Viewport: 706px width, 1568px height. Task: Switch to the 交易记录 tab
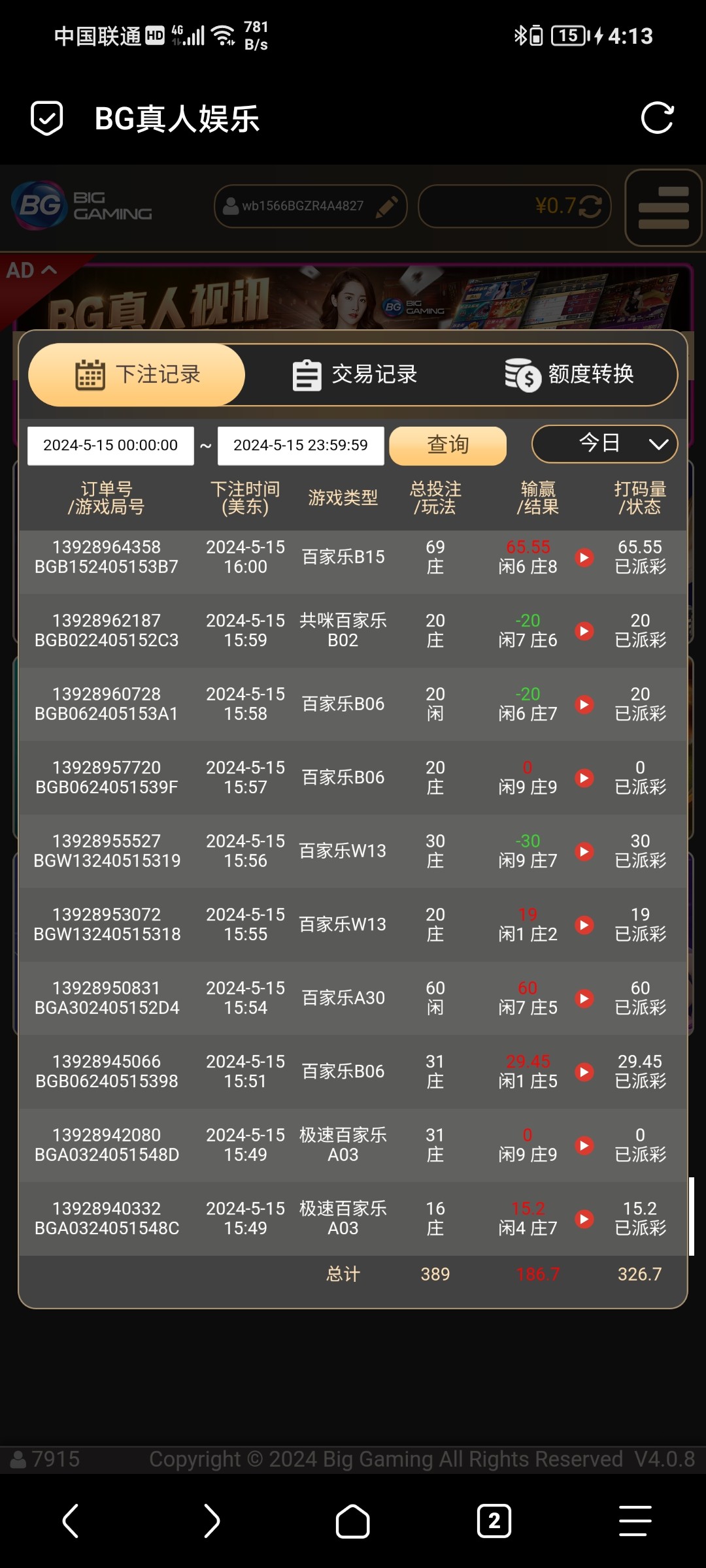coord(355,374)
